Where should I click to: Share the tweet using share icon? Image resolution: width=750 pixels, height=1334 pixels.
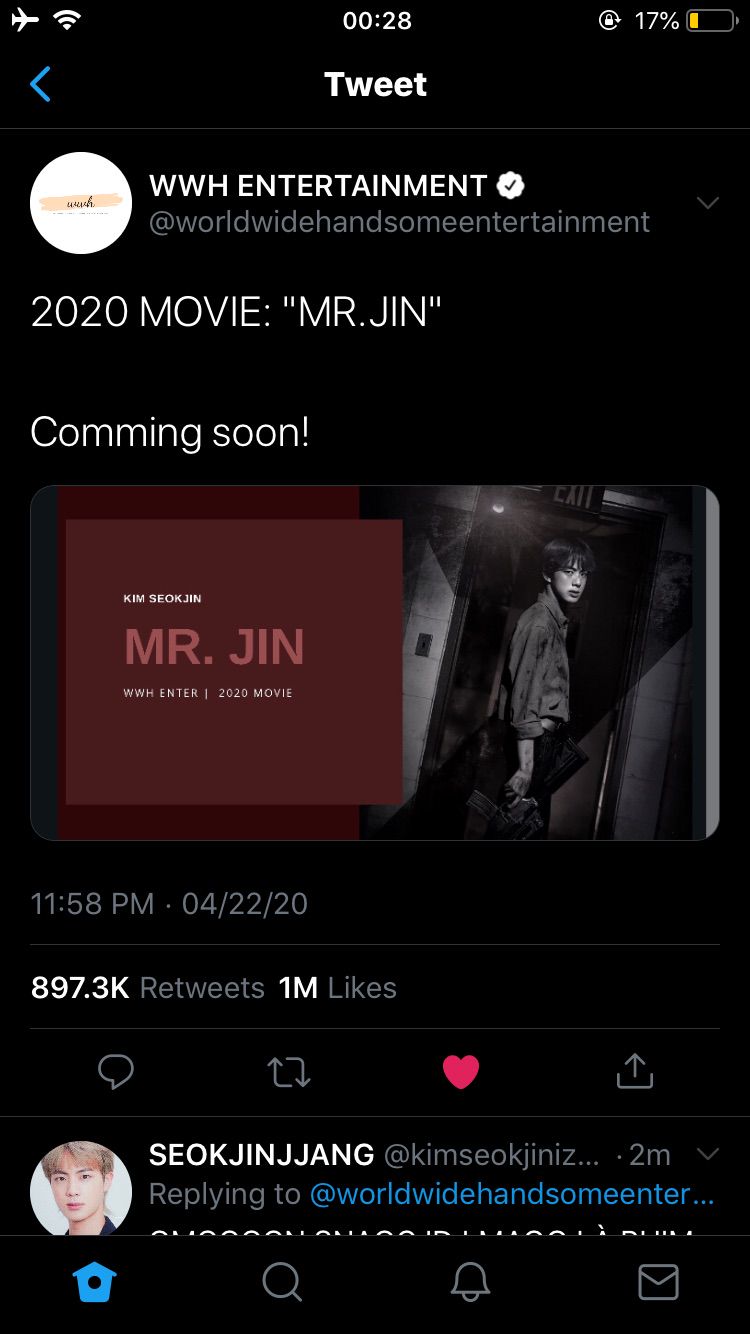click(x=634, y=1072)
